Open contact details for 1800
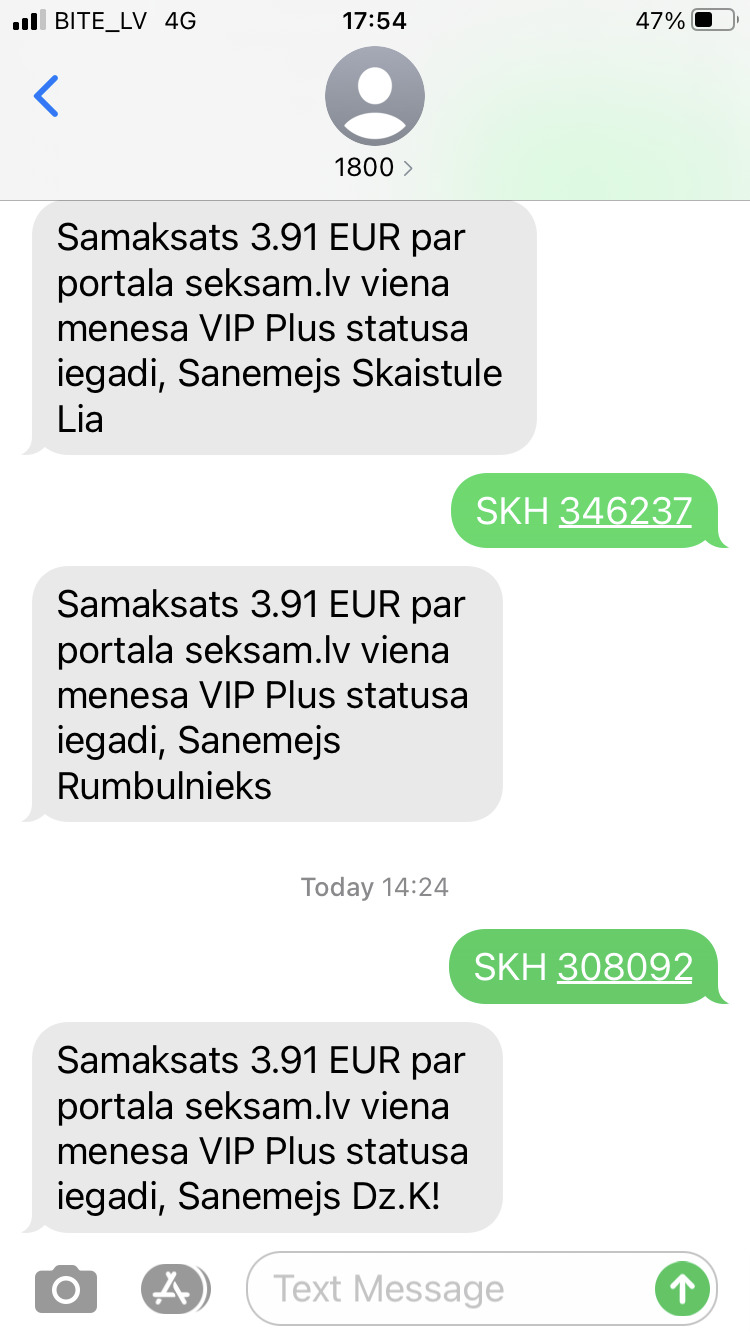The width and height of the screenshot is (750, 1334). [x=374, y=167]
